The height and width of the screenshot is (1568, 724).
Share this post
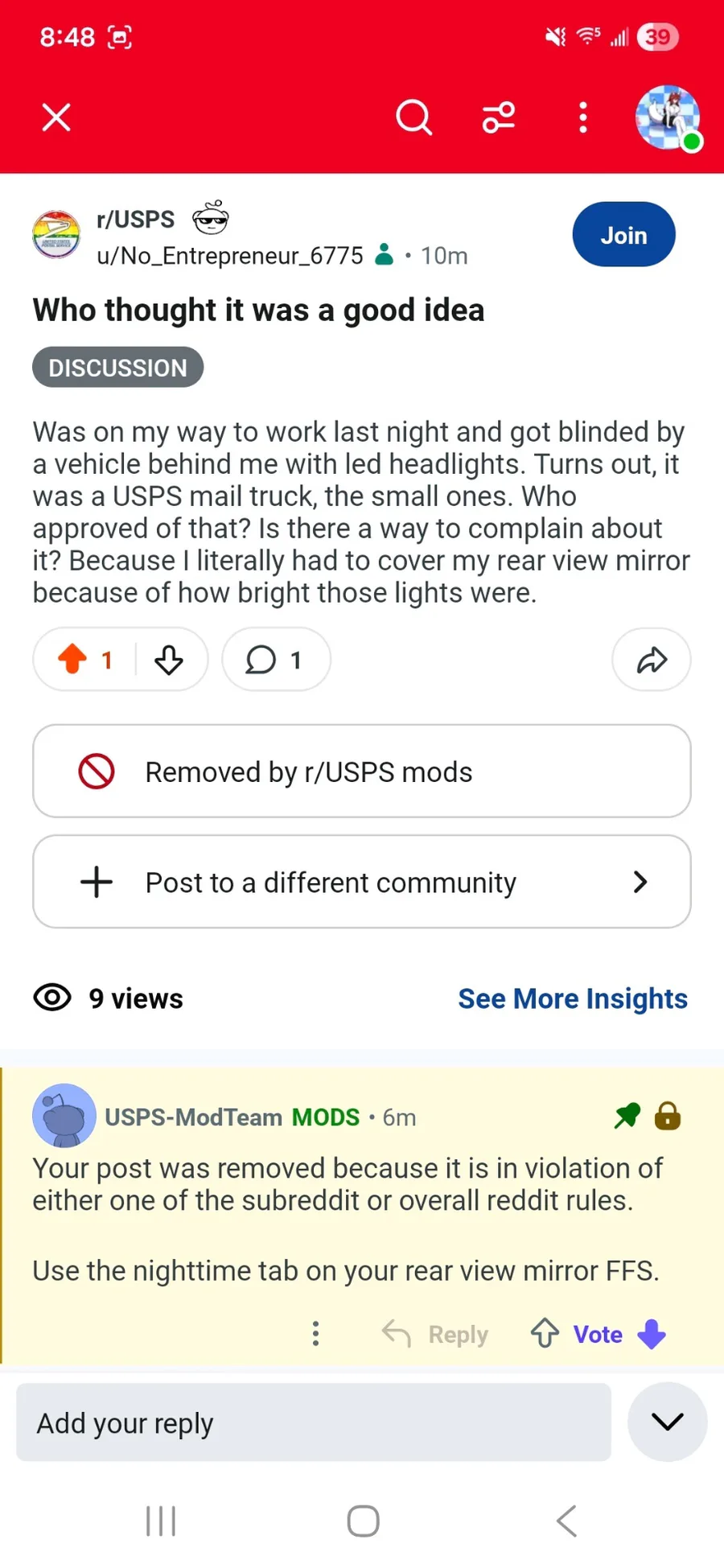click(652, 660)
